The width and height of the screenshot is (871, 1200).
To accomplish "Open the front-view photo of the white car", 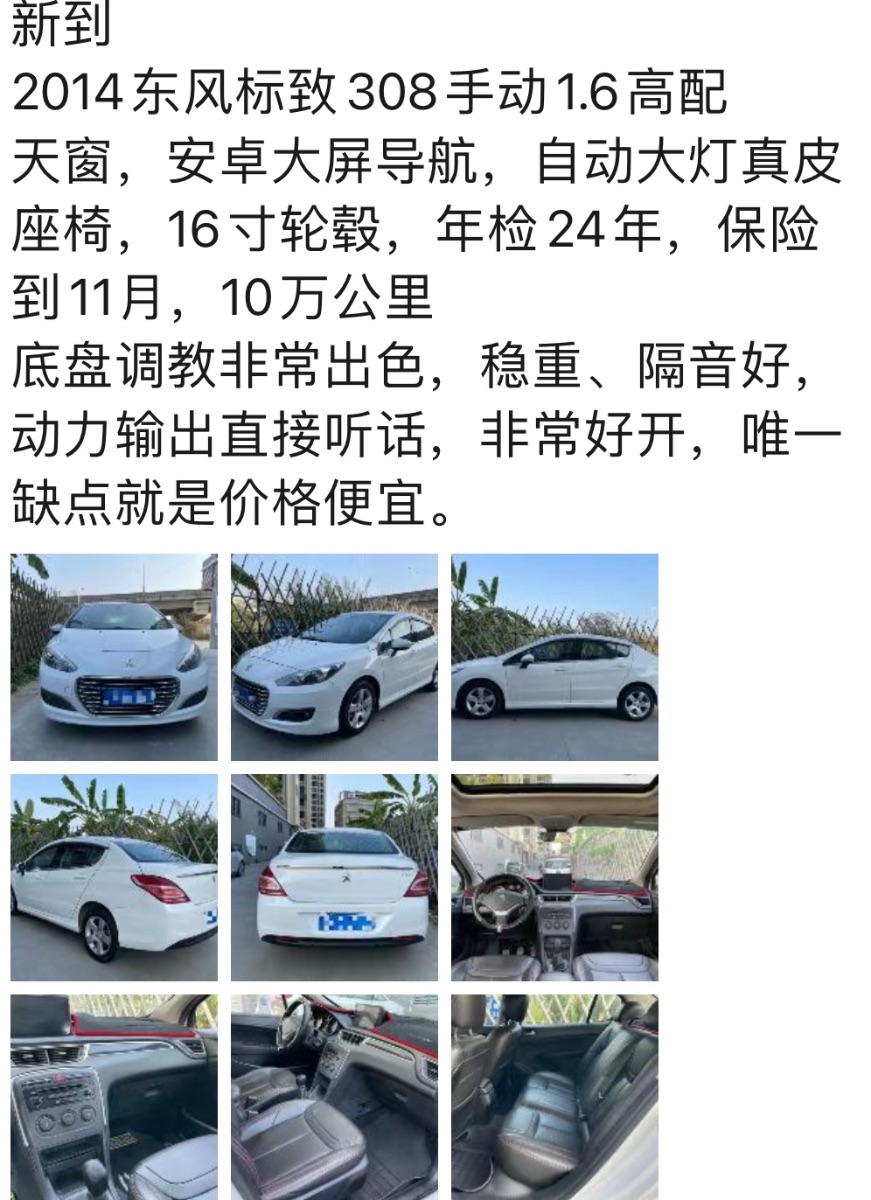I will (114, 657).
